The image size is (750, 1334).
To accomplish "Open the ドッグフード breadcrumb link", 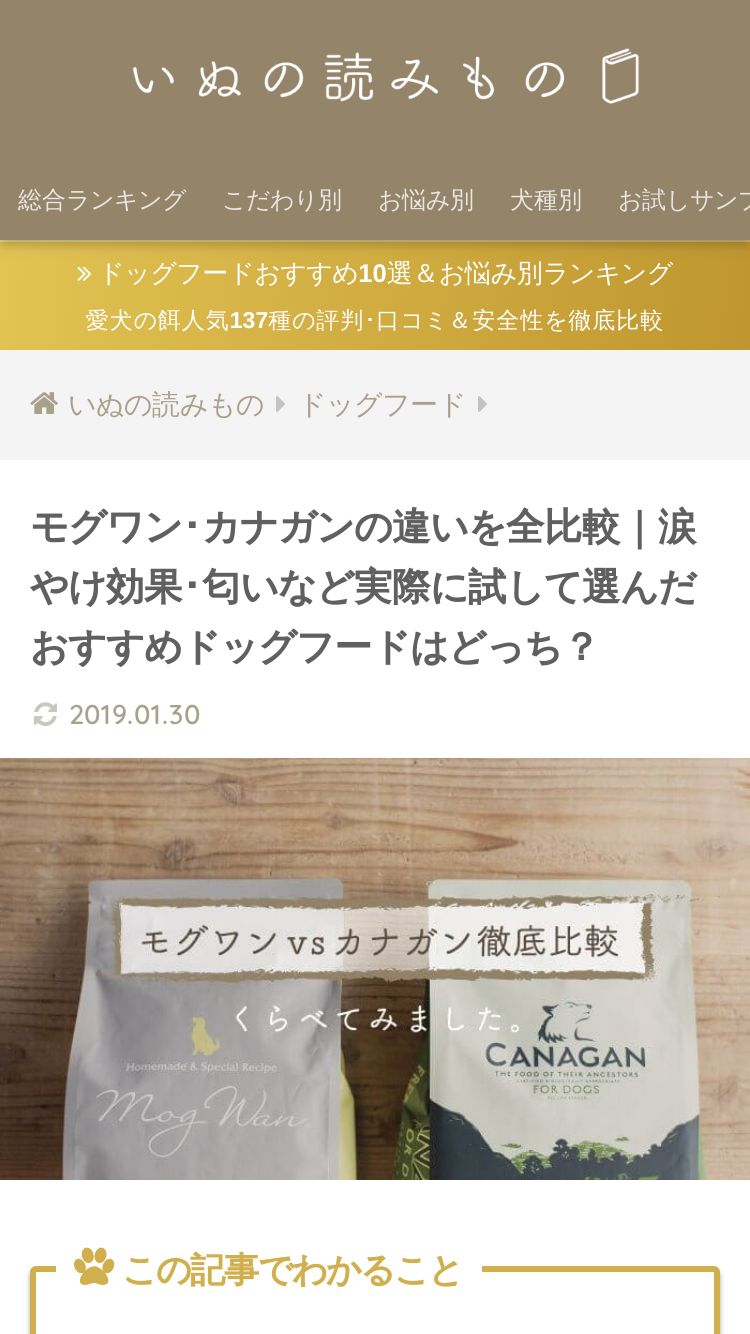I will (x=382, y=405).
